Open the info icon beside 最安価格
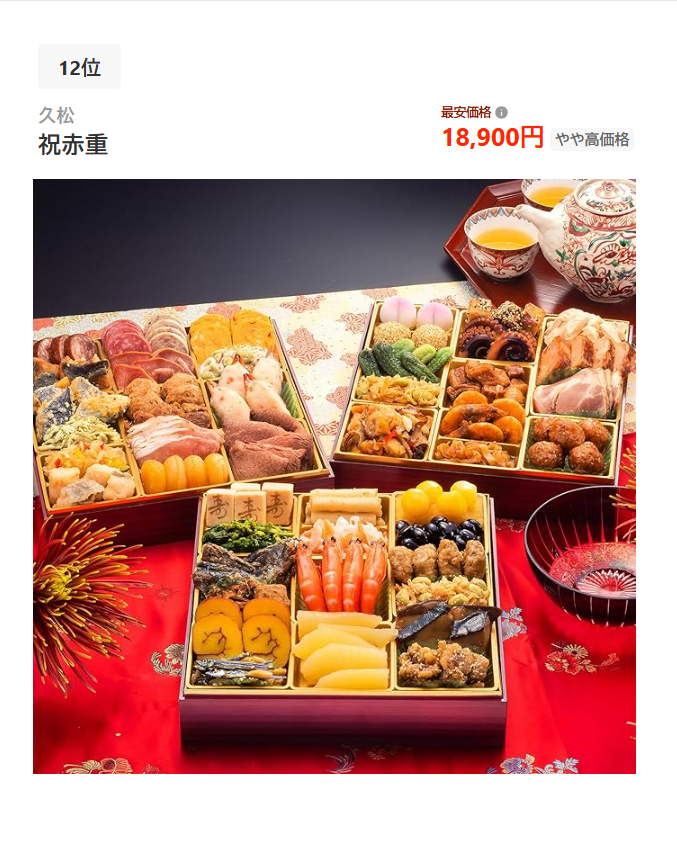Viewport: 677px width, 857px height. pos(502,113)
